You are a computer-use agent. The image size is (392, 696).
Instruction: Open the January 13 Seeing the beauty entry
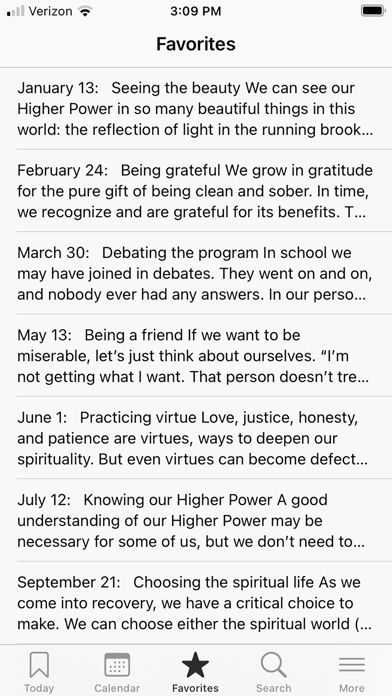click(196, 109)
